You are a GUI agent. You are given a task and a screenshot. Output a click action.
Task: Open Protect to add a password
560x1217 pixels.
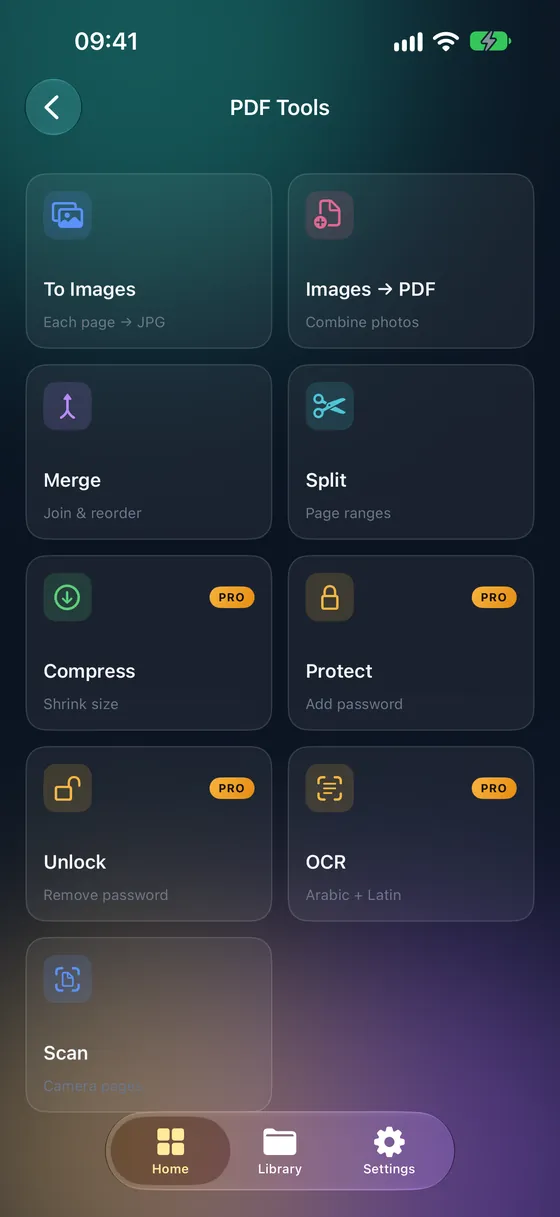tap(411, 643)
